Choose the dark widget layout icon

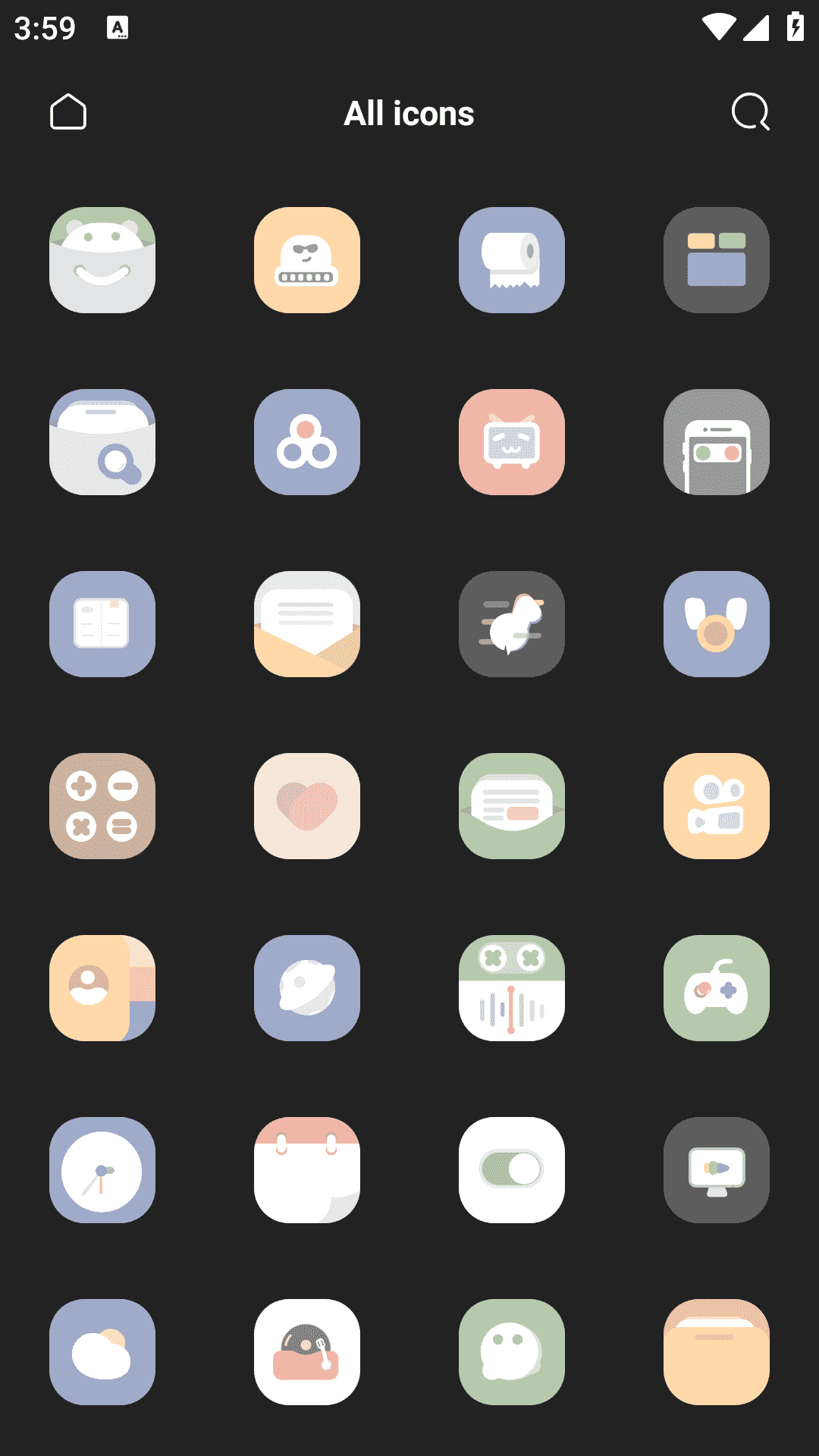pos(717,260)
